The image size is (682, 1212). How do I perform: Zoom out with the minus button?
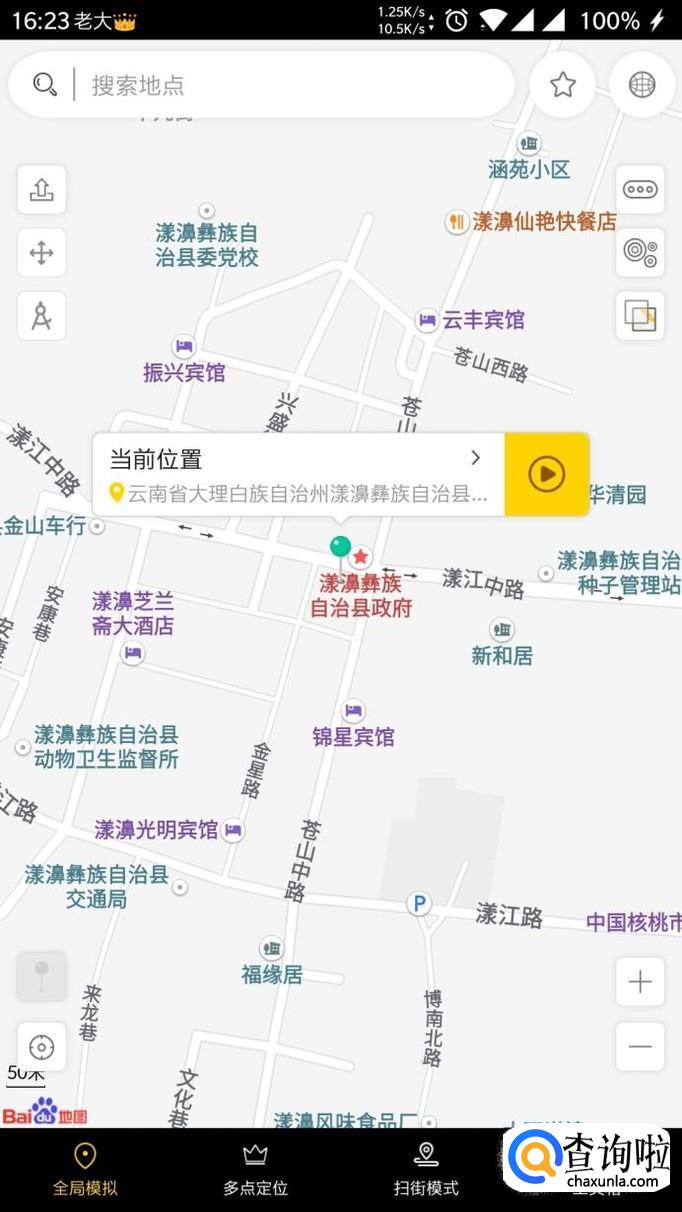click(x=640, y=1047)
